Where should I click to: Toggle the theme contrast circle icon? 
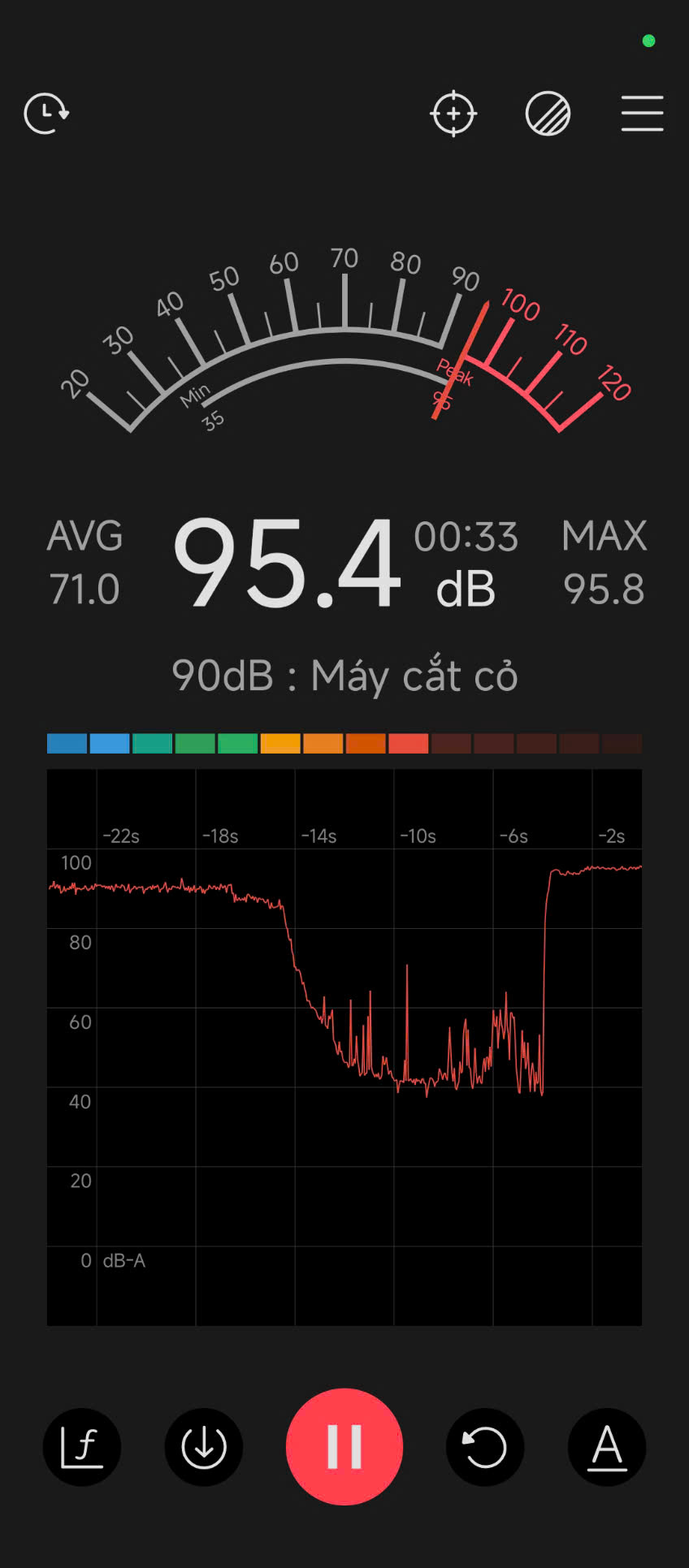pyautogui.click(x=548, y=114)
